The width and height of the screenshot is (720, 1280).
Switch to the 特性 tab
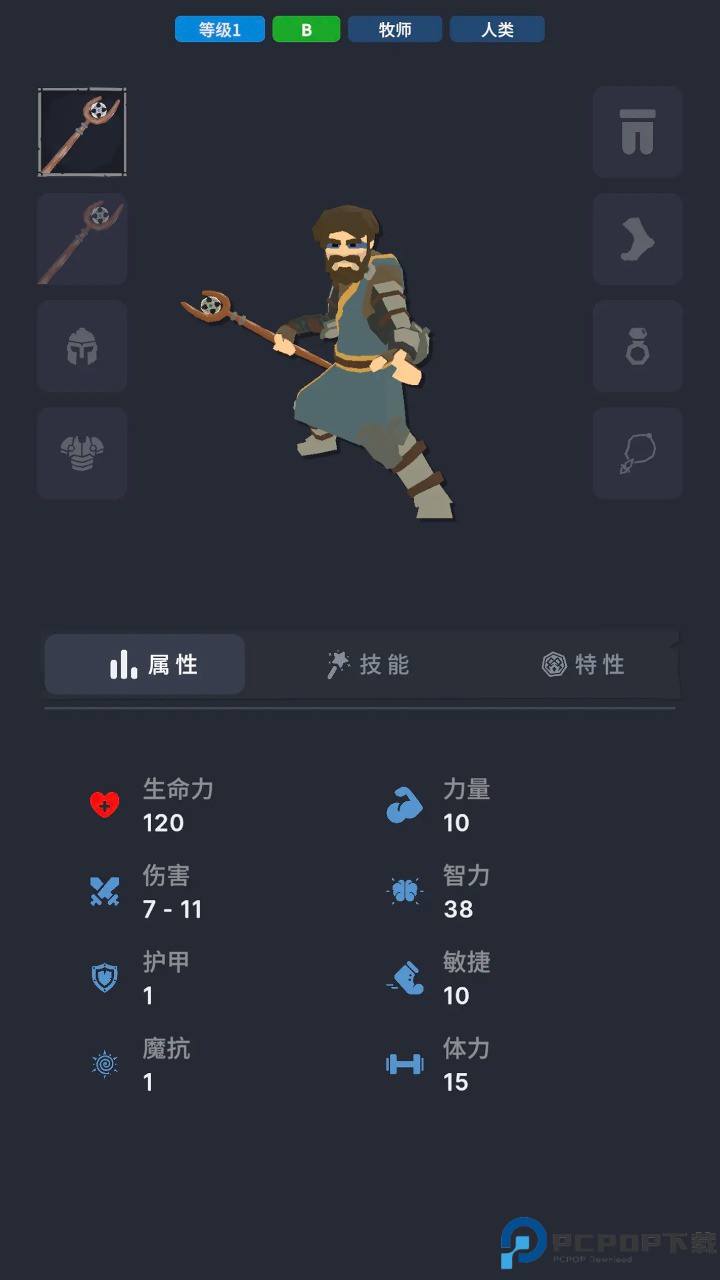click(583, 664)
